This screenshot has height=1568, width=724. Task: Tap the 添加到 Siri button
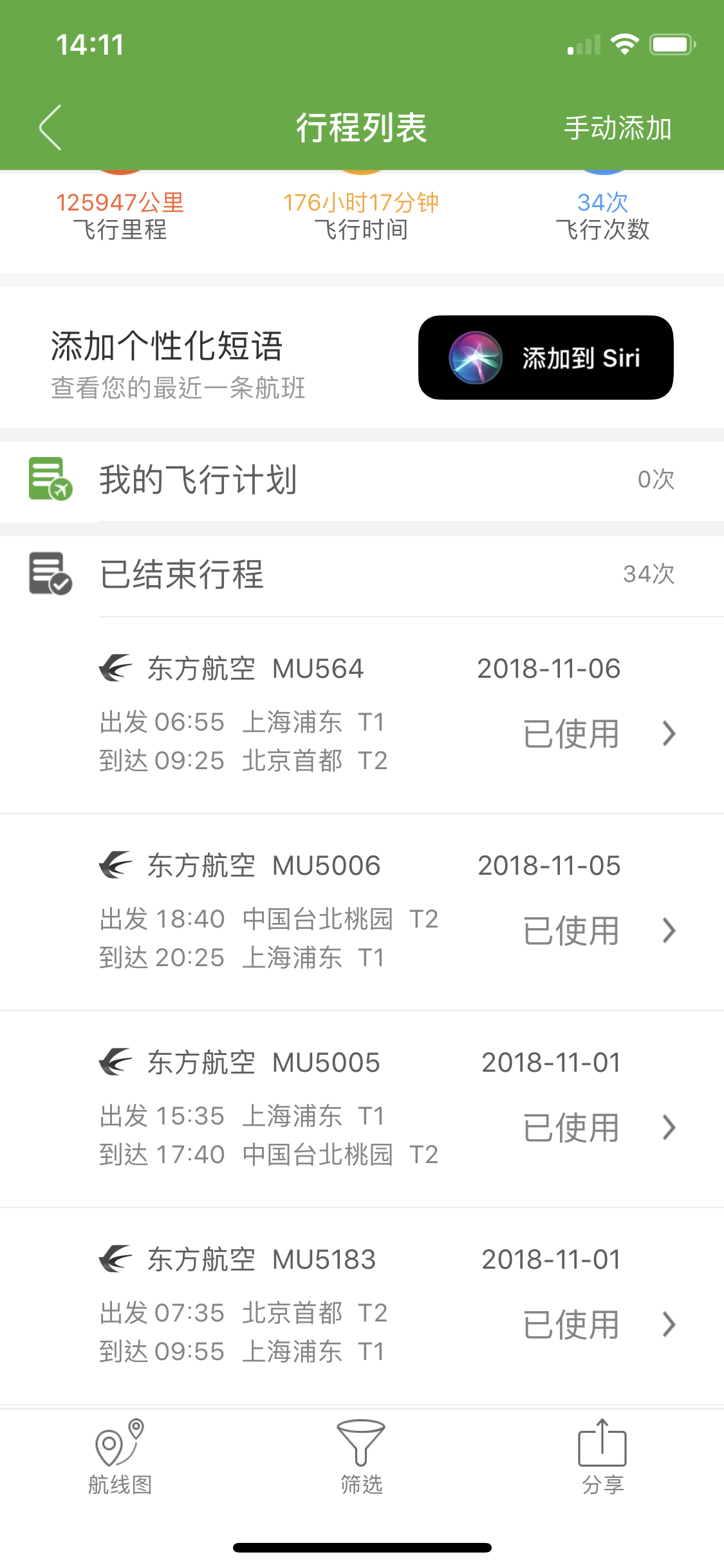point(545,357)
